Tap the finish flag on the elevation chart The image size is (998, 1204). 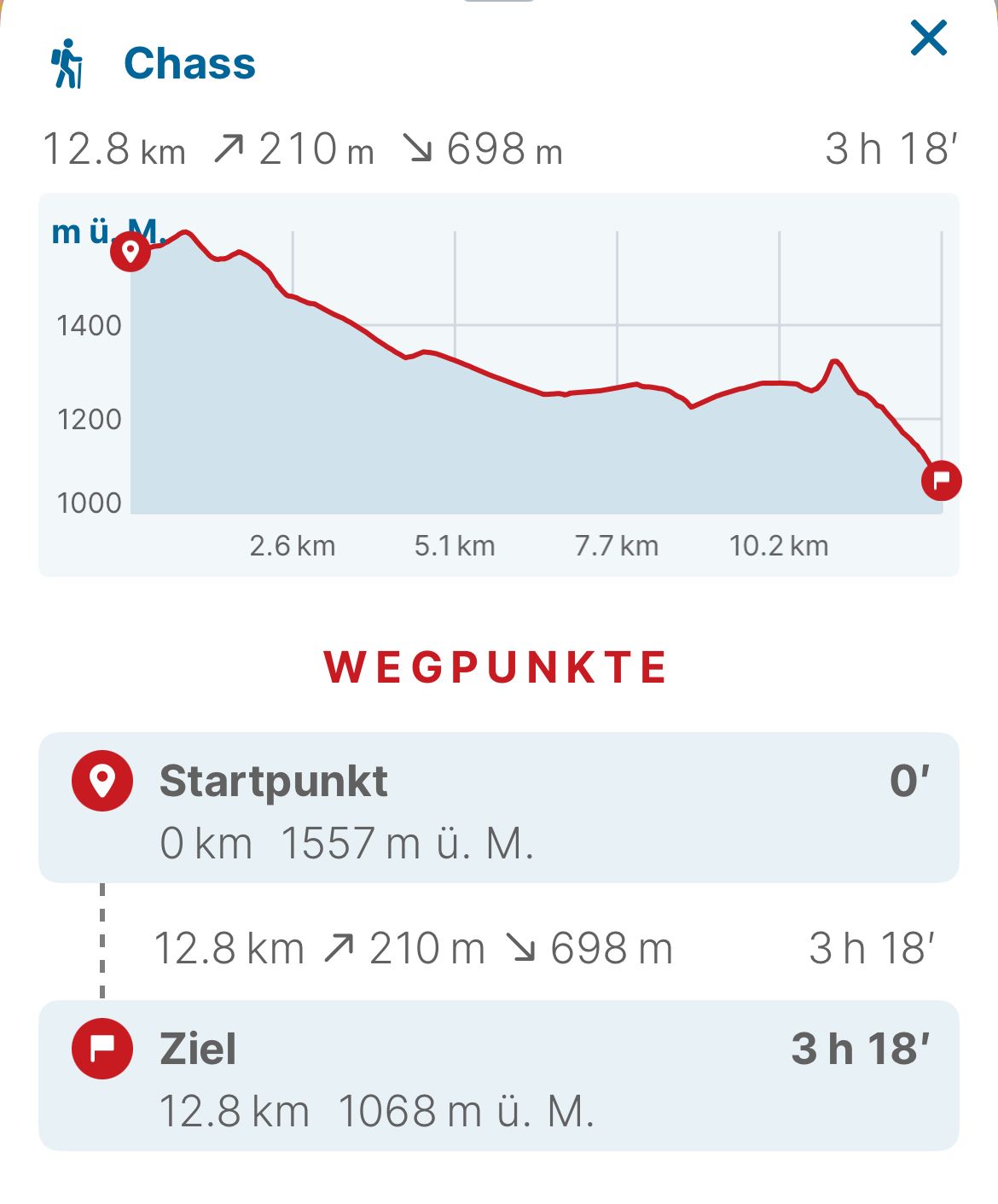[942, 480]
